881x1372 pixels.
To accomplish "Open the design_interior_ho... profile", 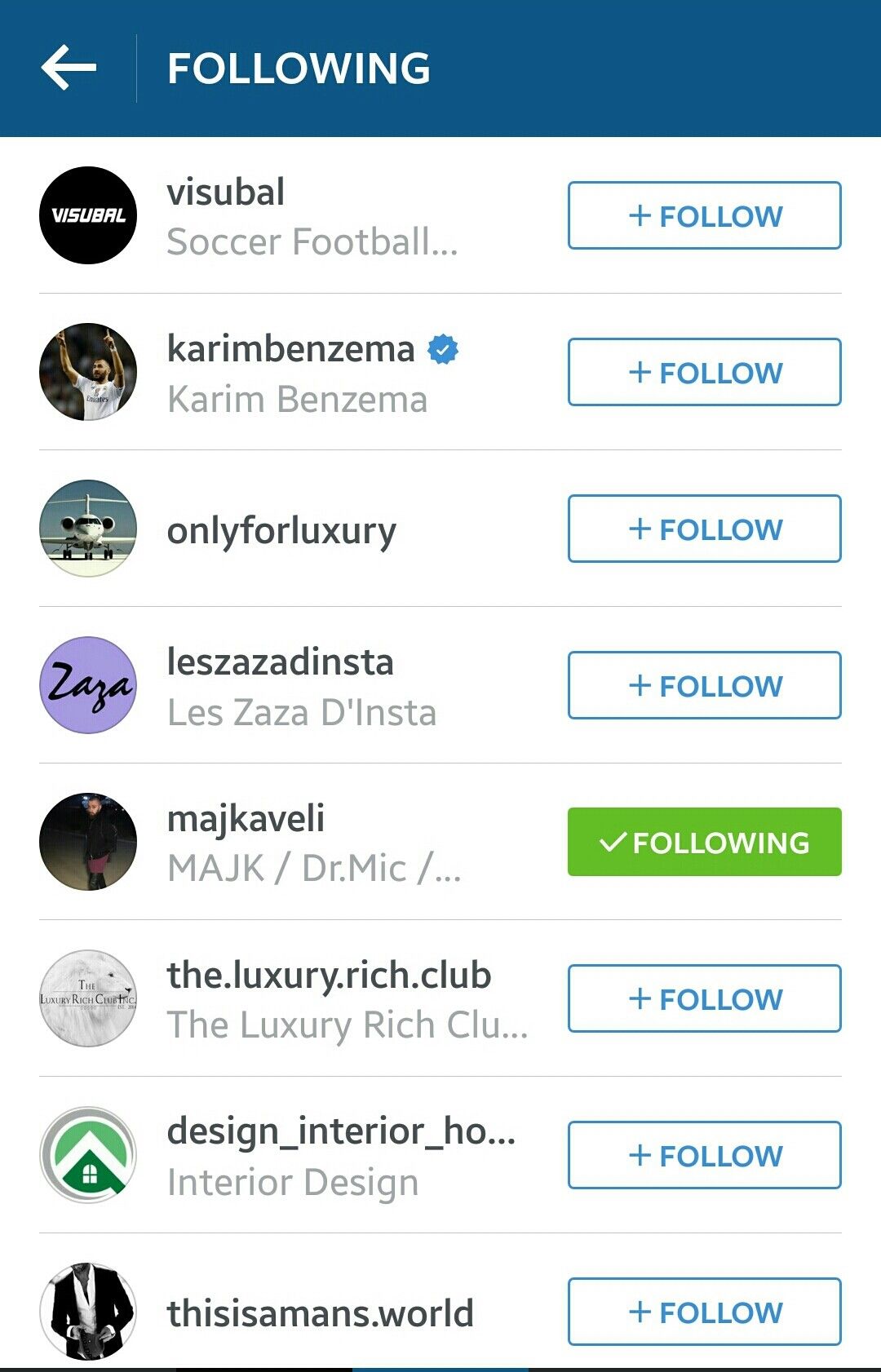I will [340, 1132].
